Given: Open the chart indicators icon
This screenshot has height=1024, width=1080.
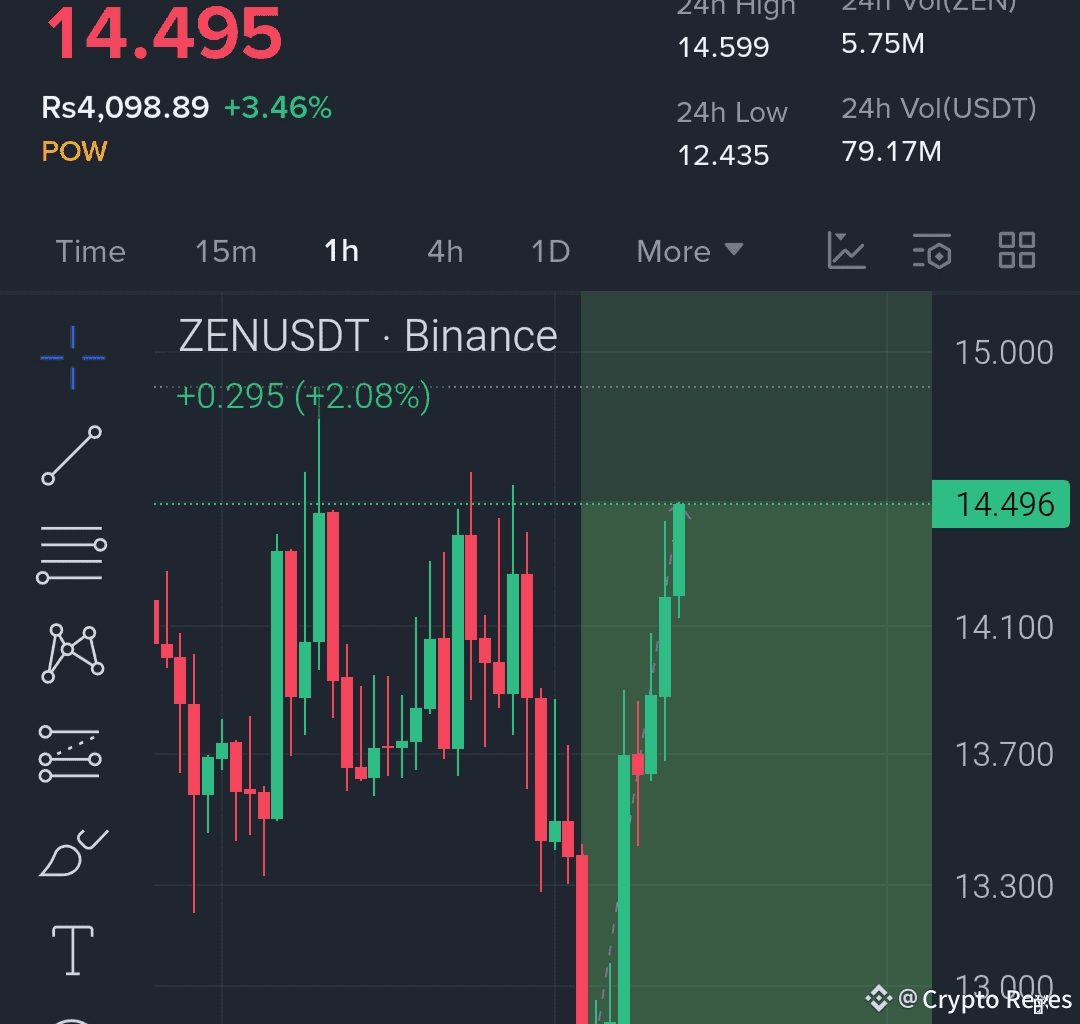Looking at the screenshot, I should point(846,250).
